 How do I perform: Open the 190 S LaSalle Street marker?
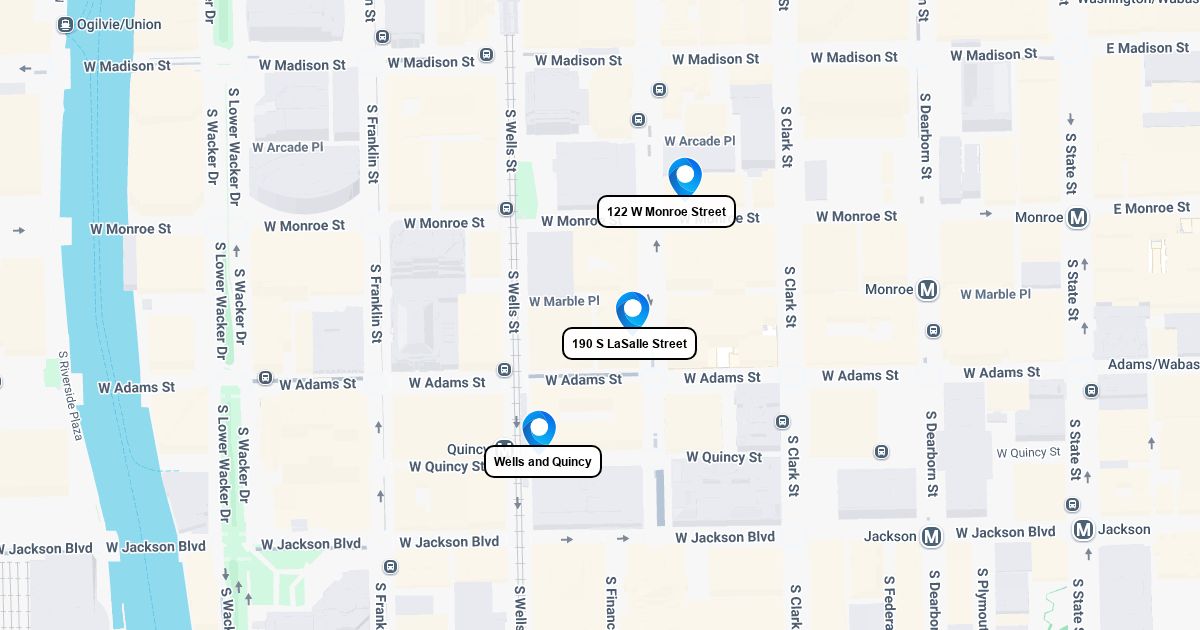point(632,309)
